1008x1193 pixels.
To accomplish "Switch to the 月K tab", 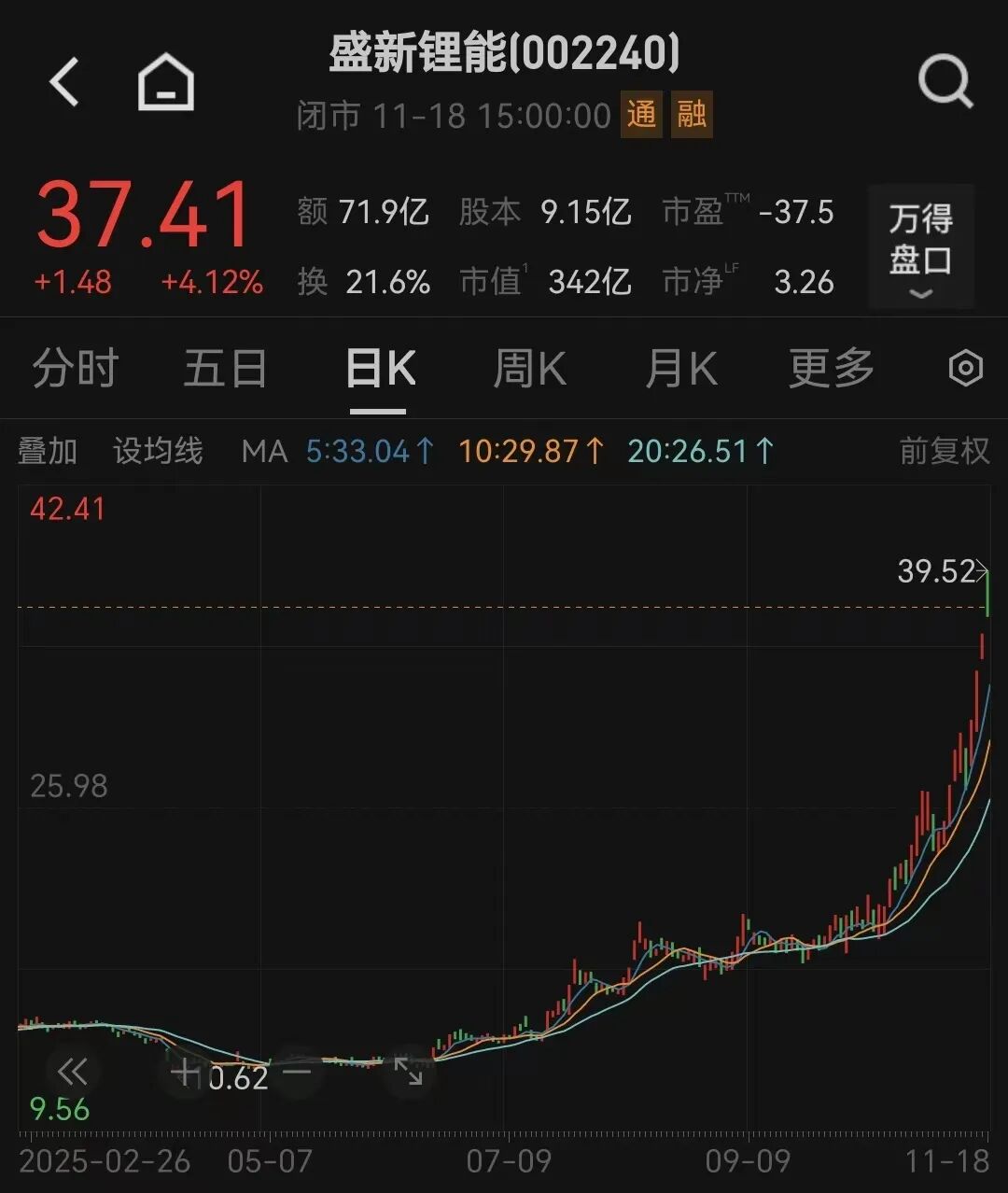I will click(x=680, y=369).
